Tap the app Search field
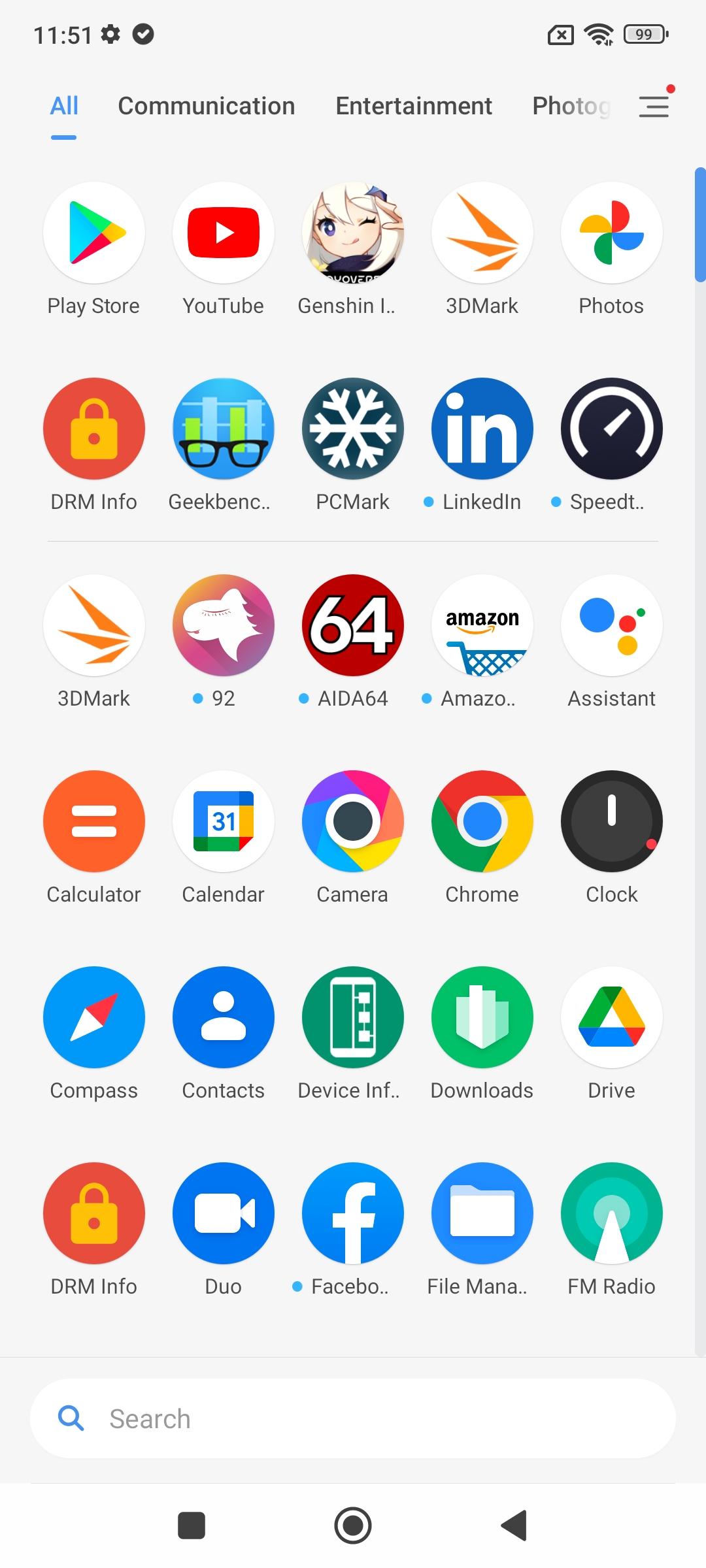 pos(353,1419)
